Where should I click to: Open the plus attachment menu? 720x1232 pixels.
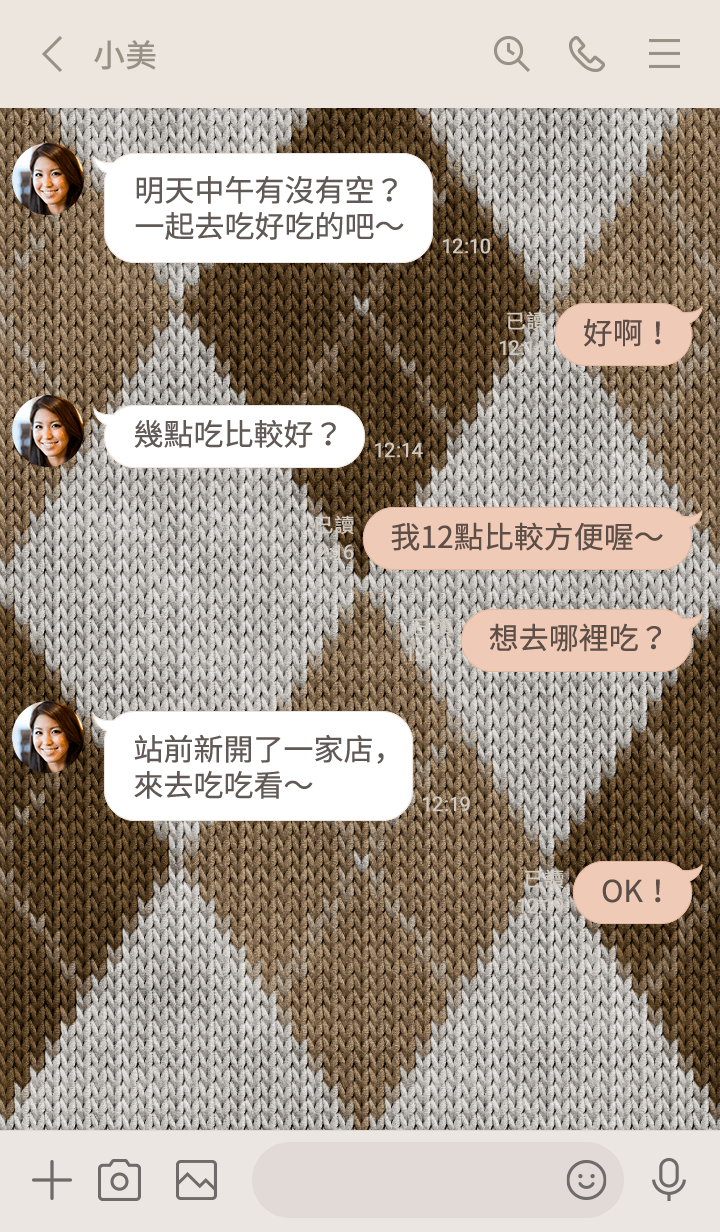point(52,1181)
